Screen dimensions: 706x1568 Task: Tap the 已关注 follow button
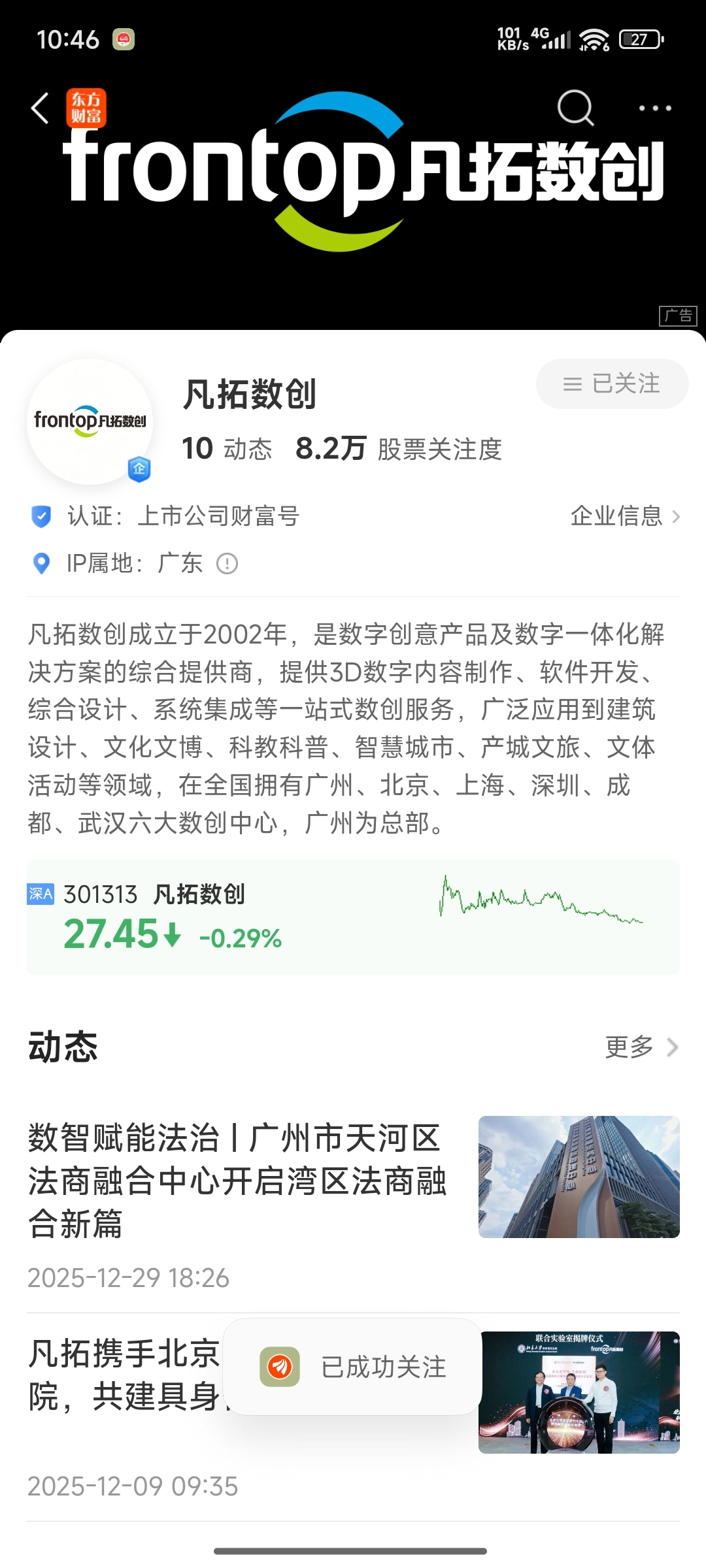[x=612, y=384]
